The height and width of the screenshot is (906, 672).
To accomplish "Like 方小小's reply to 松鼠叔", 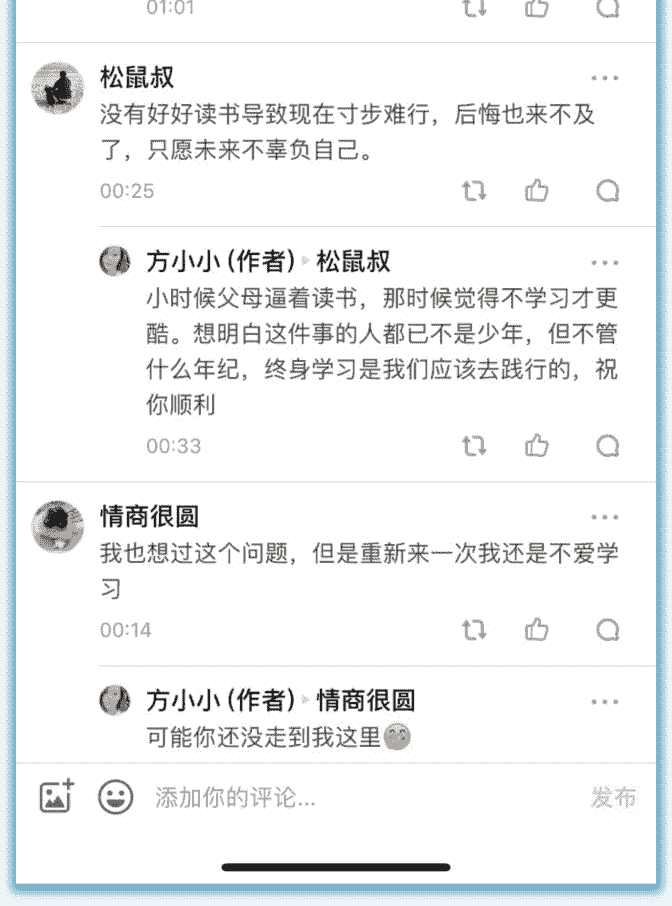I will point(537,445).
